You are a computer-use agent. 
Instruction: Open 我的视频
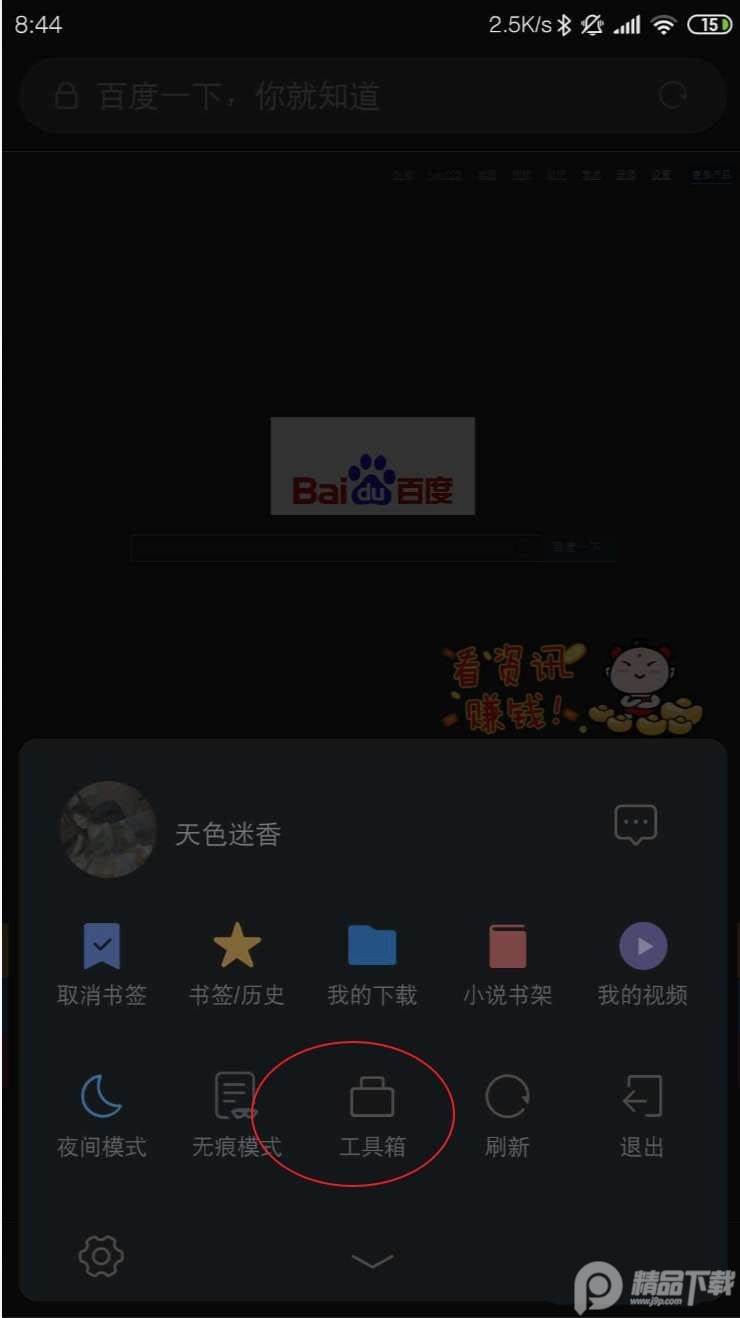[642, 962]
